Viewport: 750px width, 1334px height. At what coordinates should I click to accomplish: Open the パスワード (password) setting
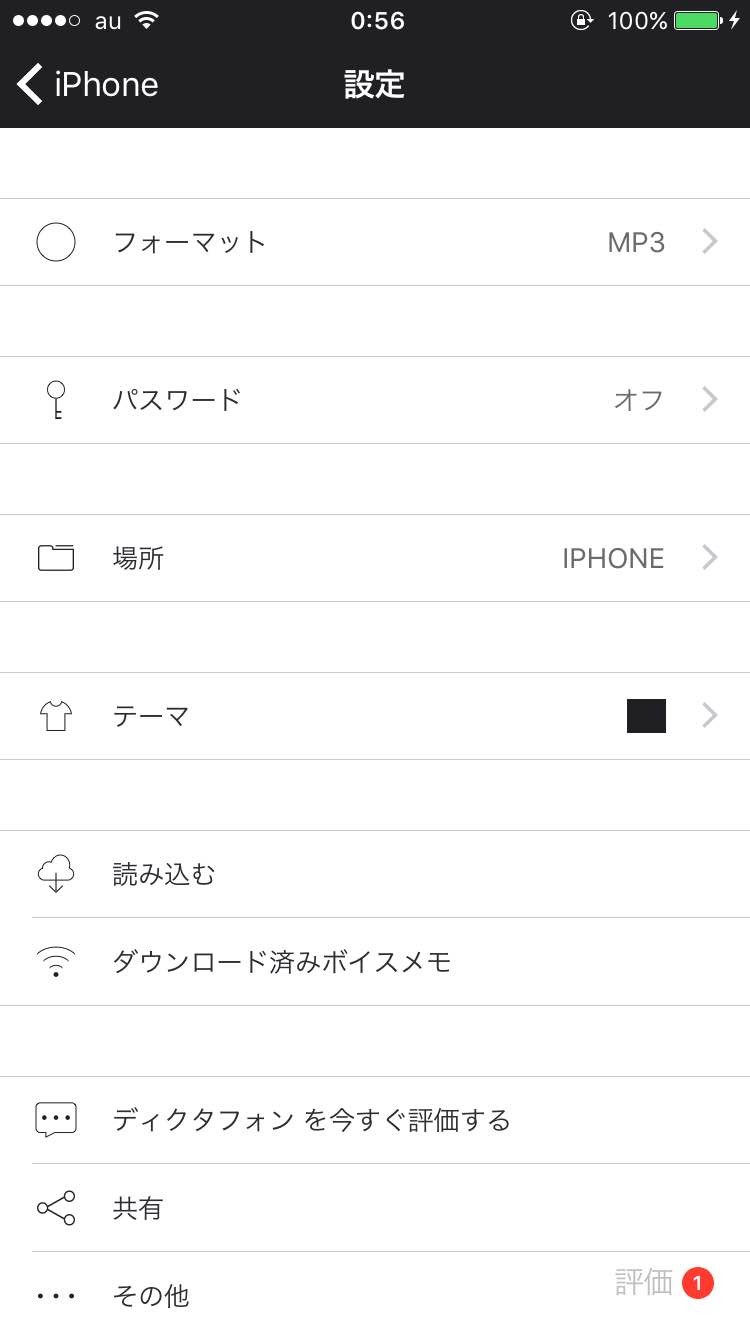pos(375,400)
